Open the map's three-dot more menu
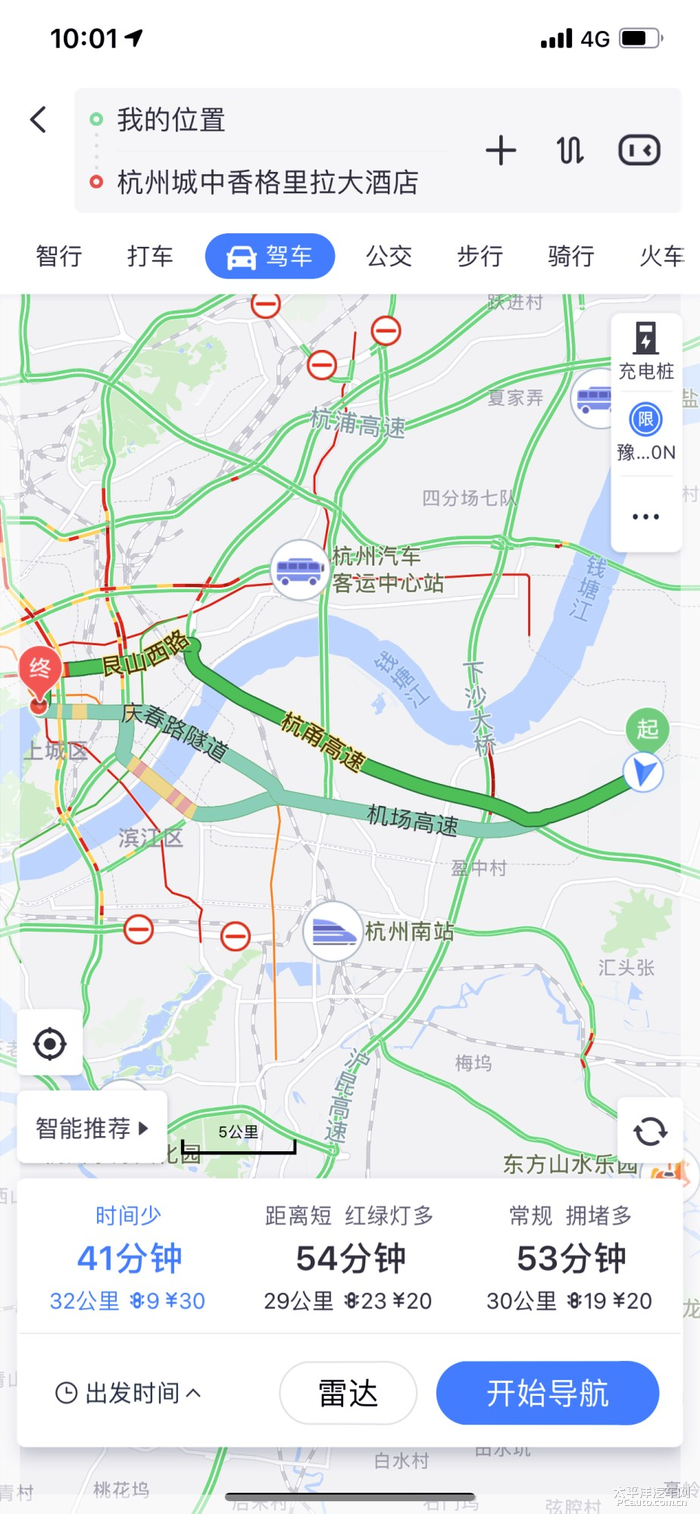The height and width of the screenshot is (1514, 700). (x=646, y=516)
